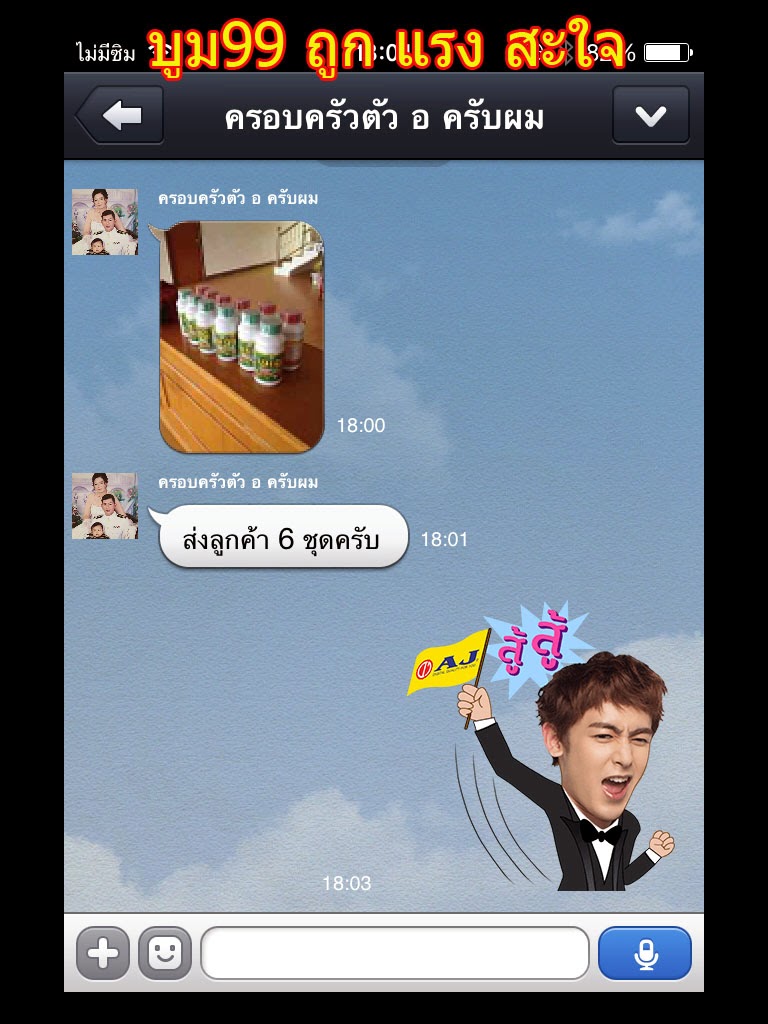768x1024 pixels.
Task: Open the sticker and emoji picker
Action: click(x=165, y=953)
